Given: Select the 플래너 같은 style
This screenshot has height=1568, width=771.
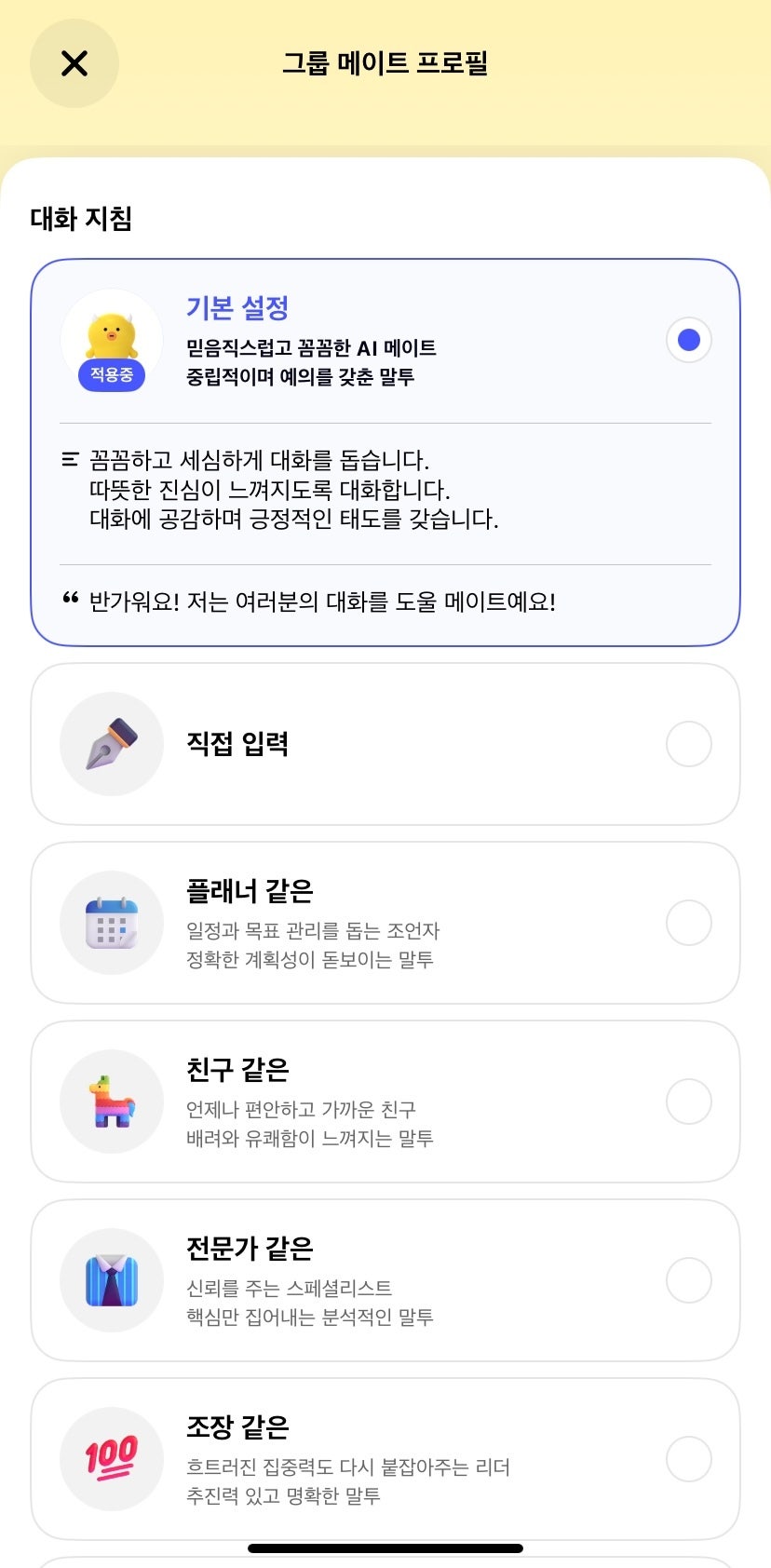Looking at the screenshot, I should click(688, 923).
